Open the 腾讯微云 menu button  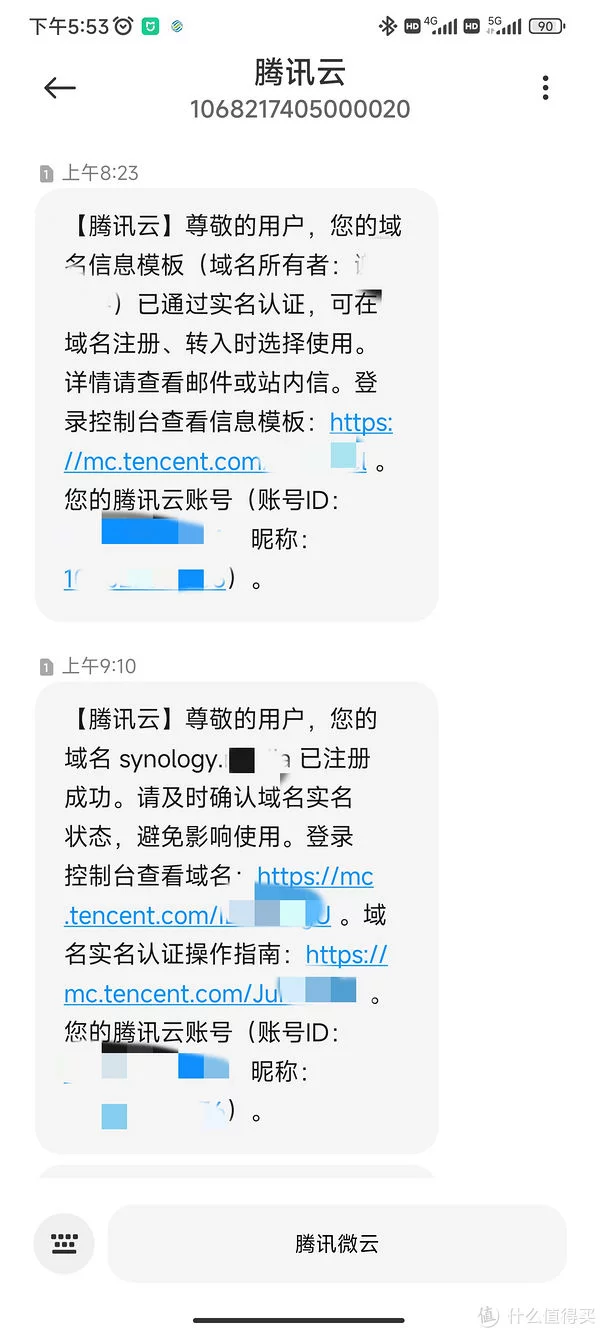tap(336, 1244)
